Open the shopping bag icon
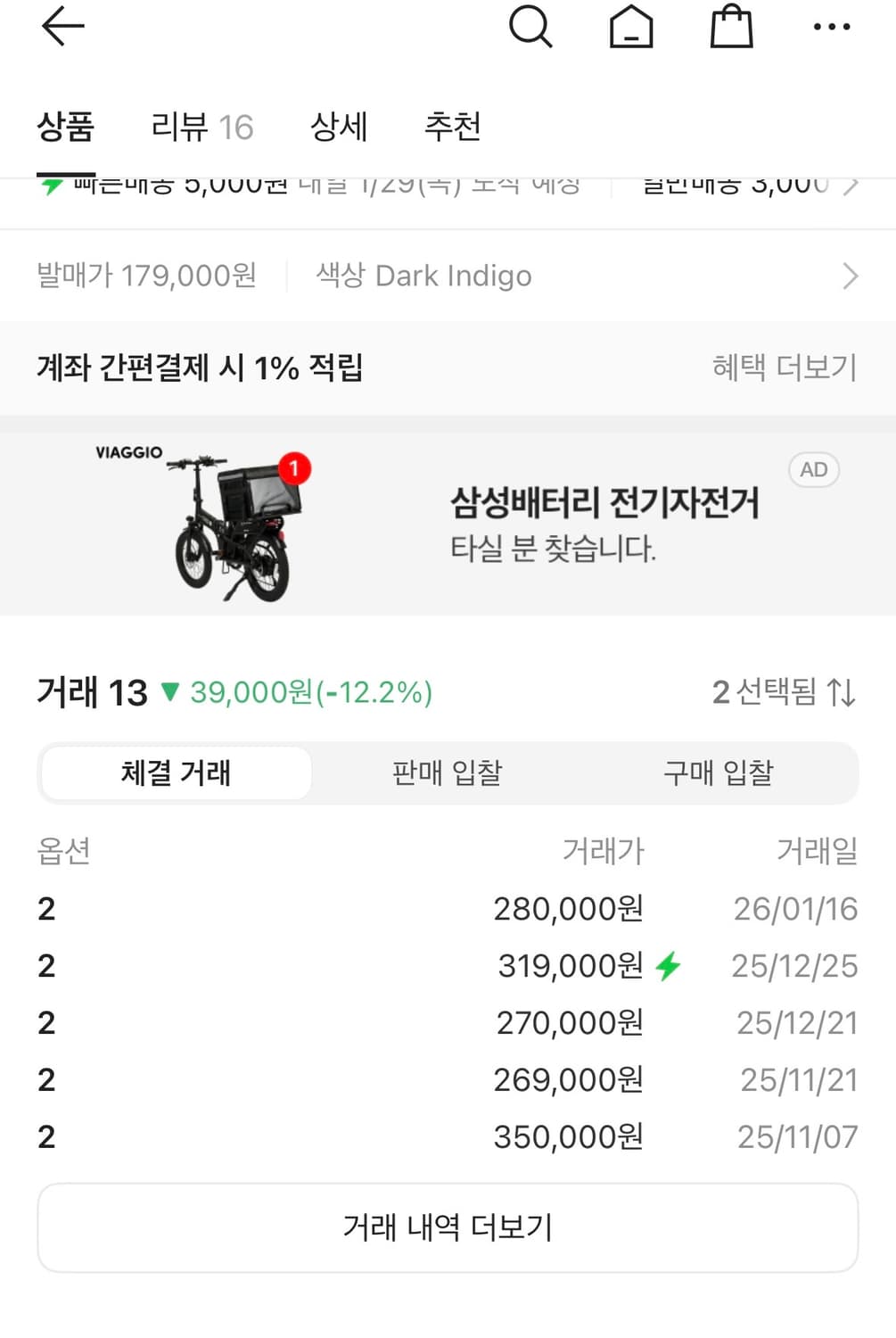Screen dimensions: 896x1338 pyautogui.click(x=731, y=27)
